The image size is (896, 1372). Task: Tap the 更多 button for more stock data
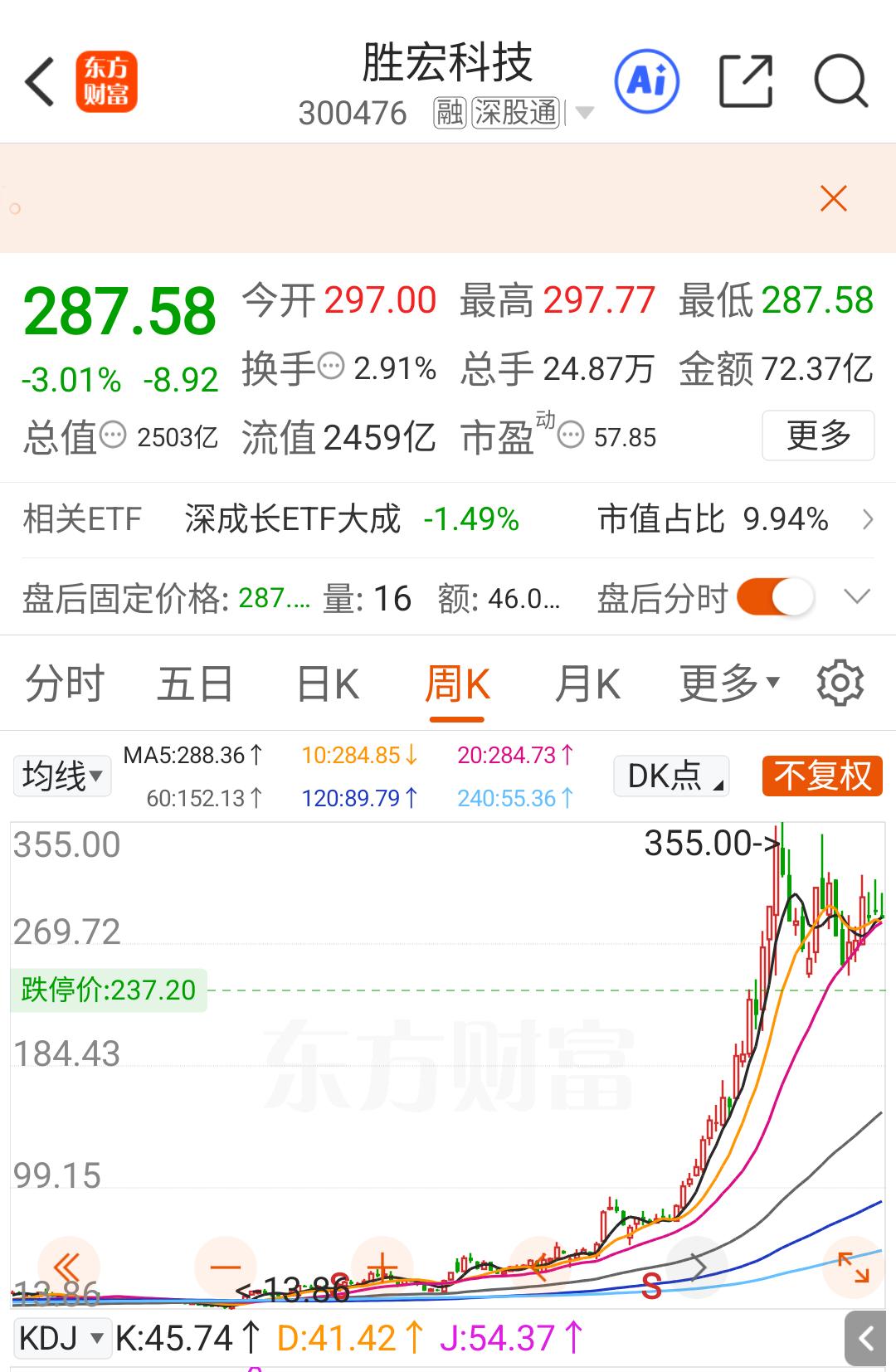[818, 435]
